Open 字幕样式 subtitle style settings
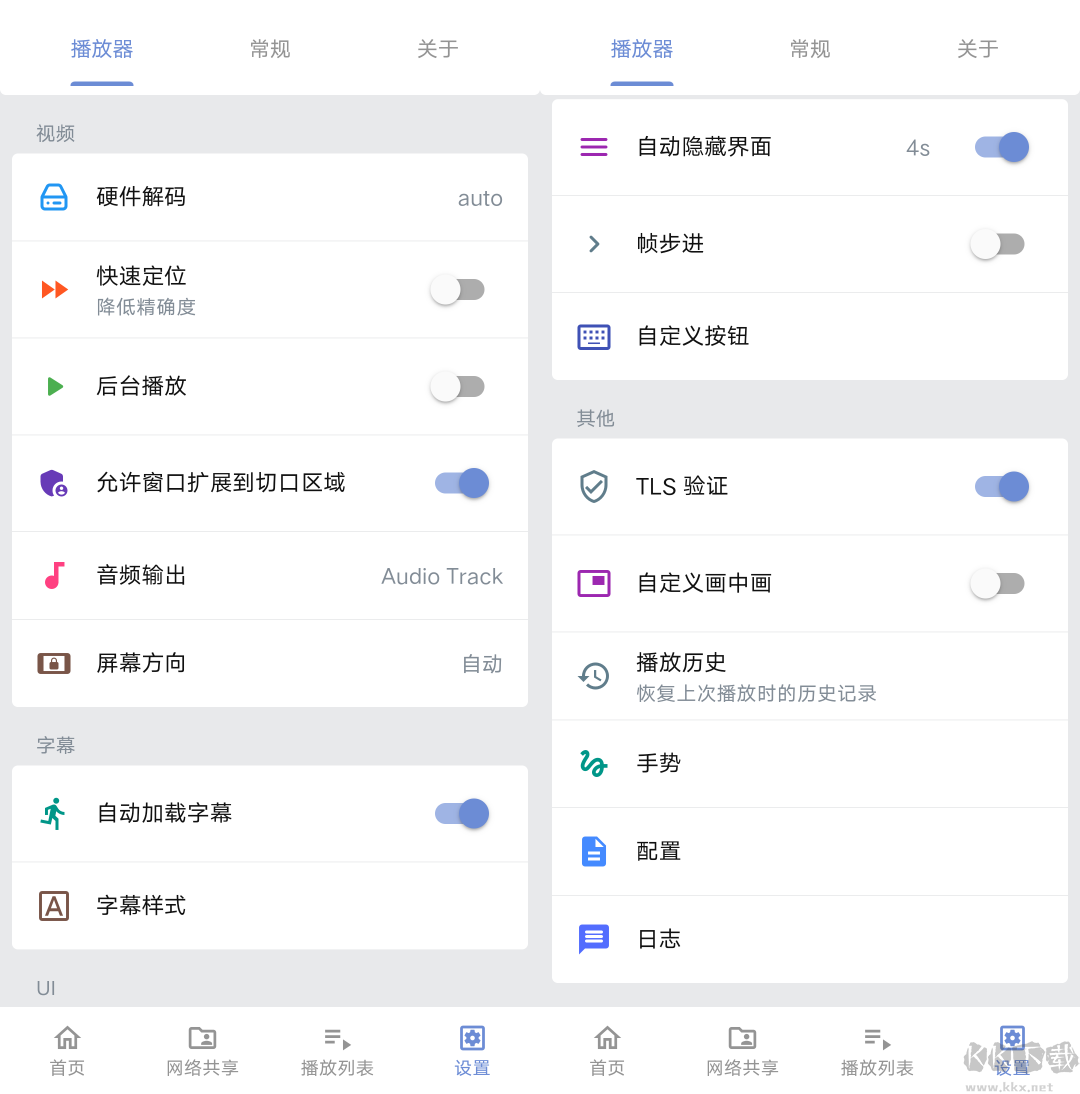1080x1094 pixels. pos(270,906)
